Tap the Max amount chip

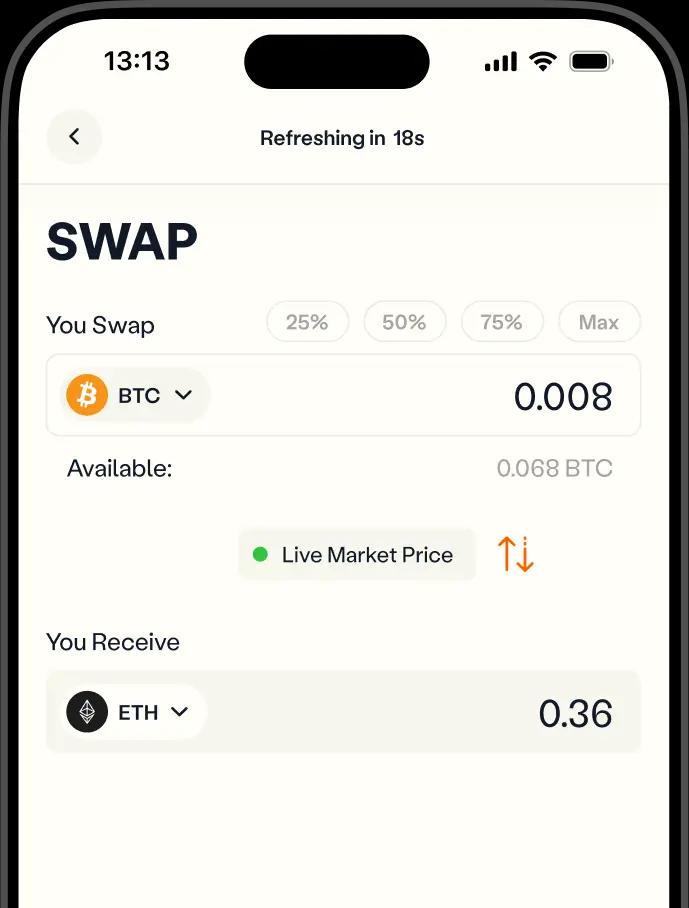[598, 322]
